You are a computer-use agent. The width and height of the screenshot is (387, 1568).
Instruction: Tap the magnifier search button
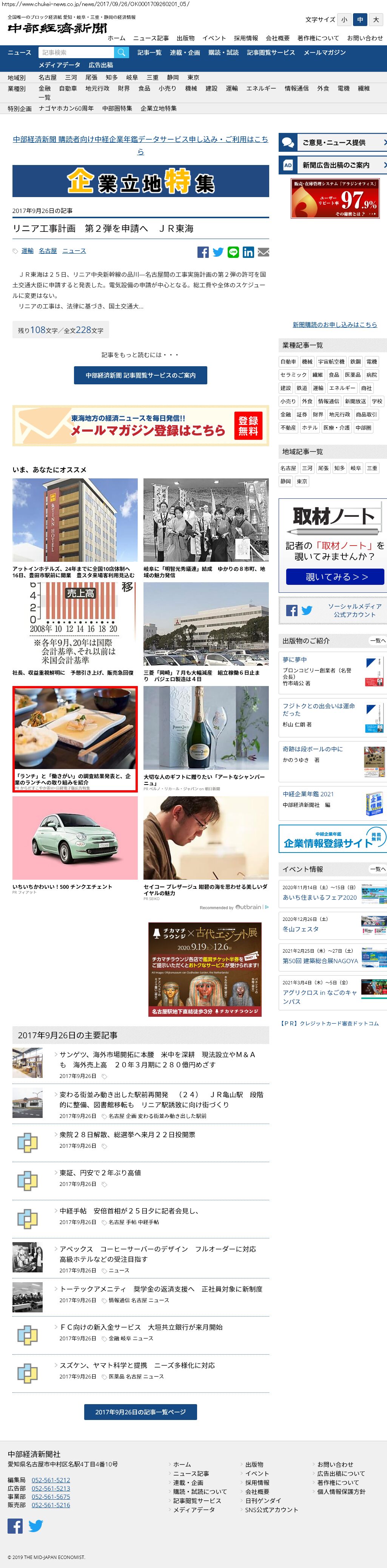point(122,53)
